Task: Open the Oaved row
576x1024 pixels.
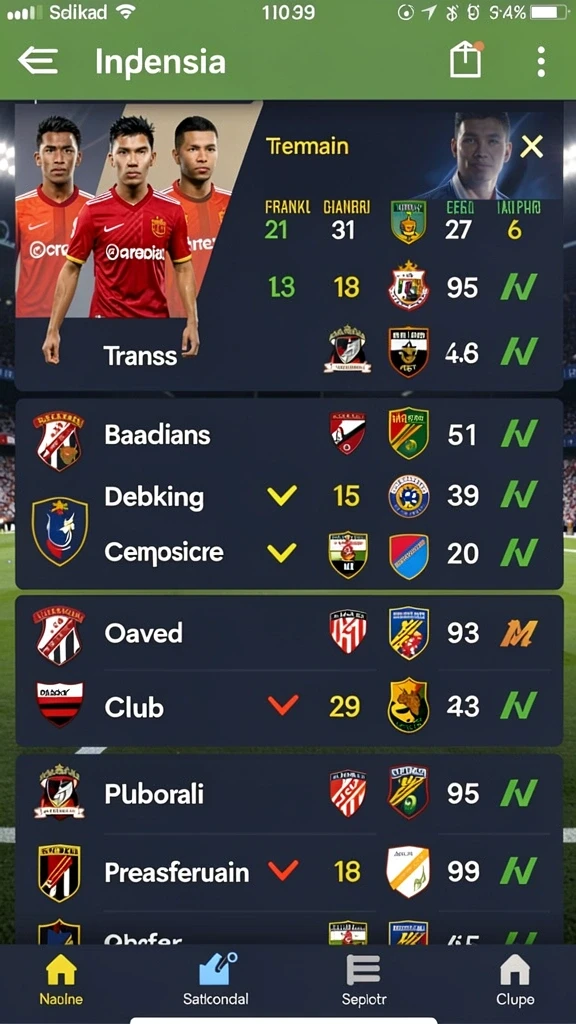Action: tap(289, 633)
